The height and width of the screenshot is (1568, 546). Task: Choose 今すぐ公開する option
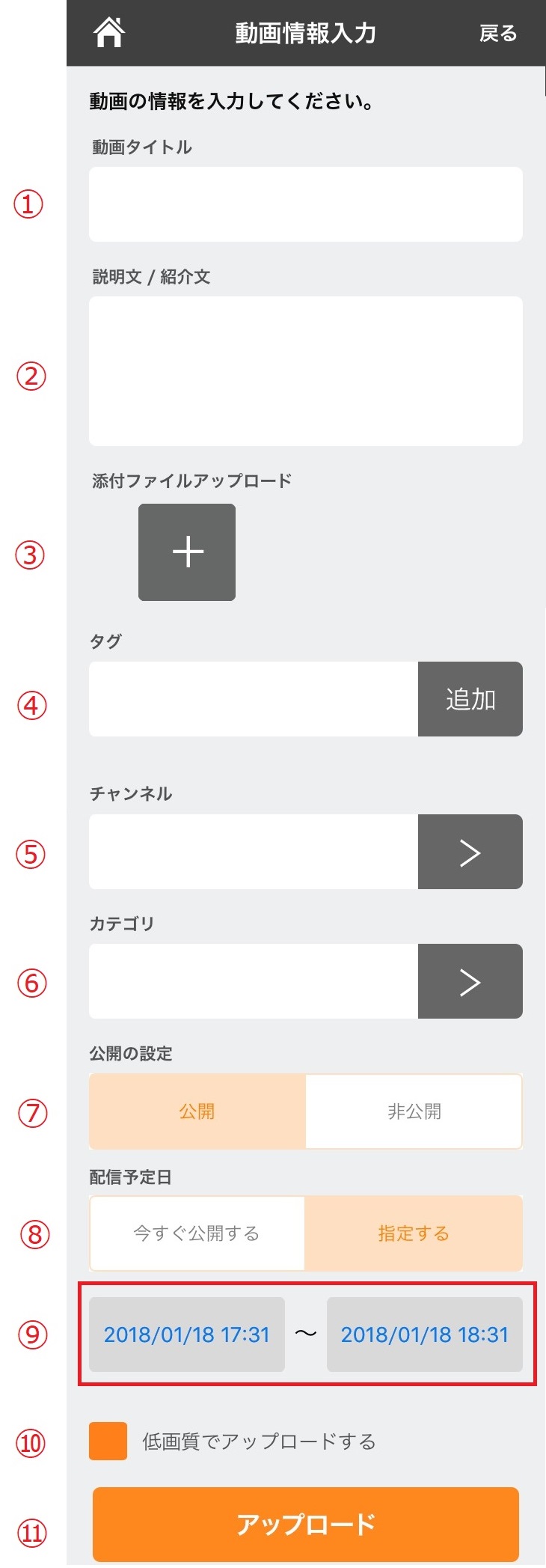point(197,1233)
